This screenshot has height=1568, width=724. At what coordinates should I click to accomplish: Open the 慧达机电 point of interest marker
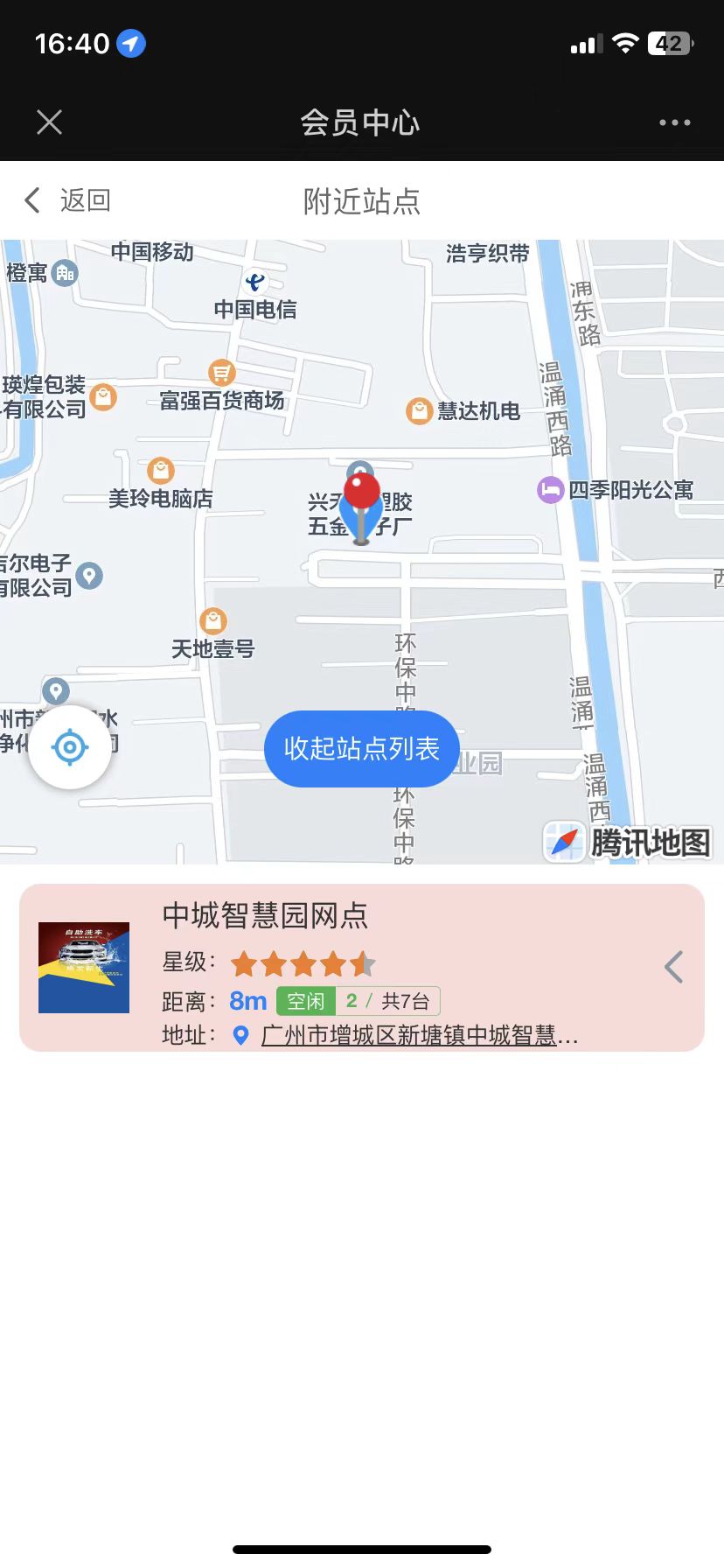(418, 409)
